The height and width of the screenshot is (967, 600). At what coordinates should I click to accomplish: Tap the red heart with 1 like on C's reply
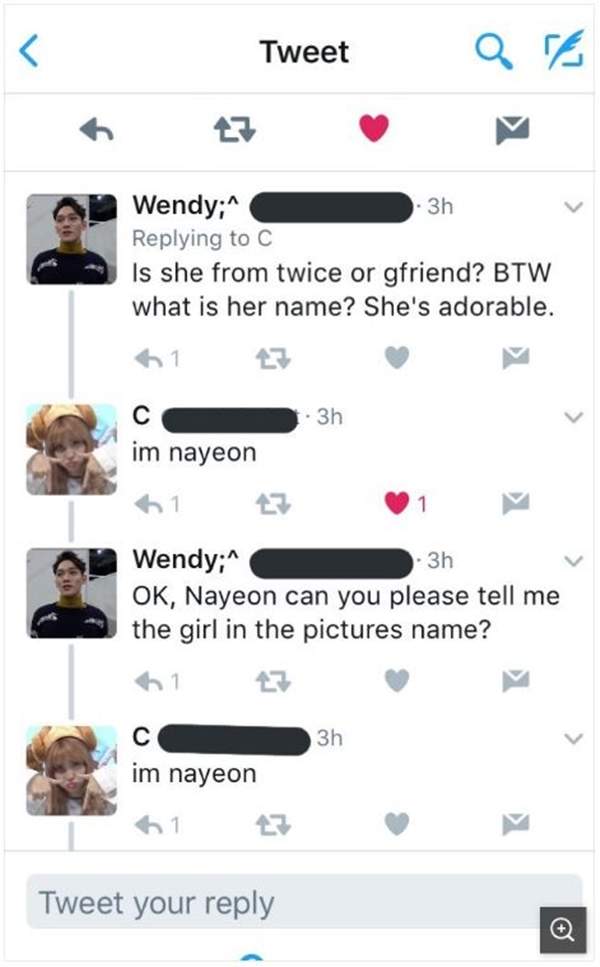397,505
